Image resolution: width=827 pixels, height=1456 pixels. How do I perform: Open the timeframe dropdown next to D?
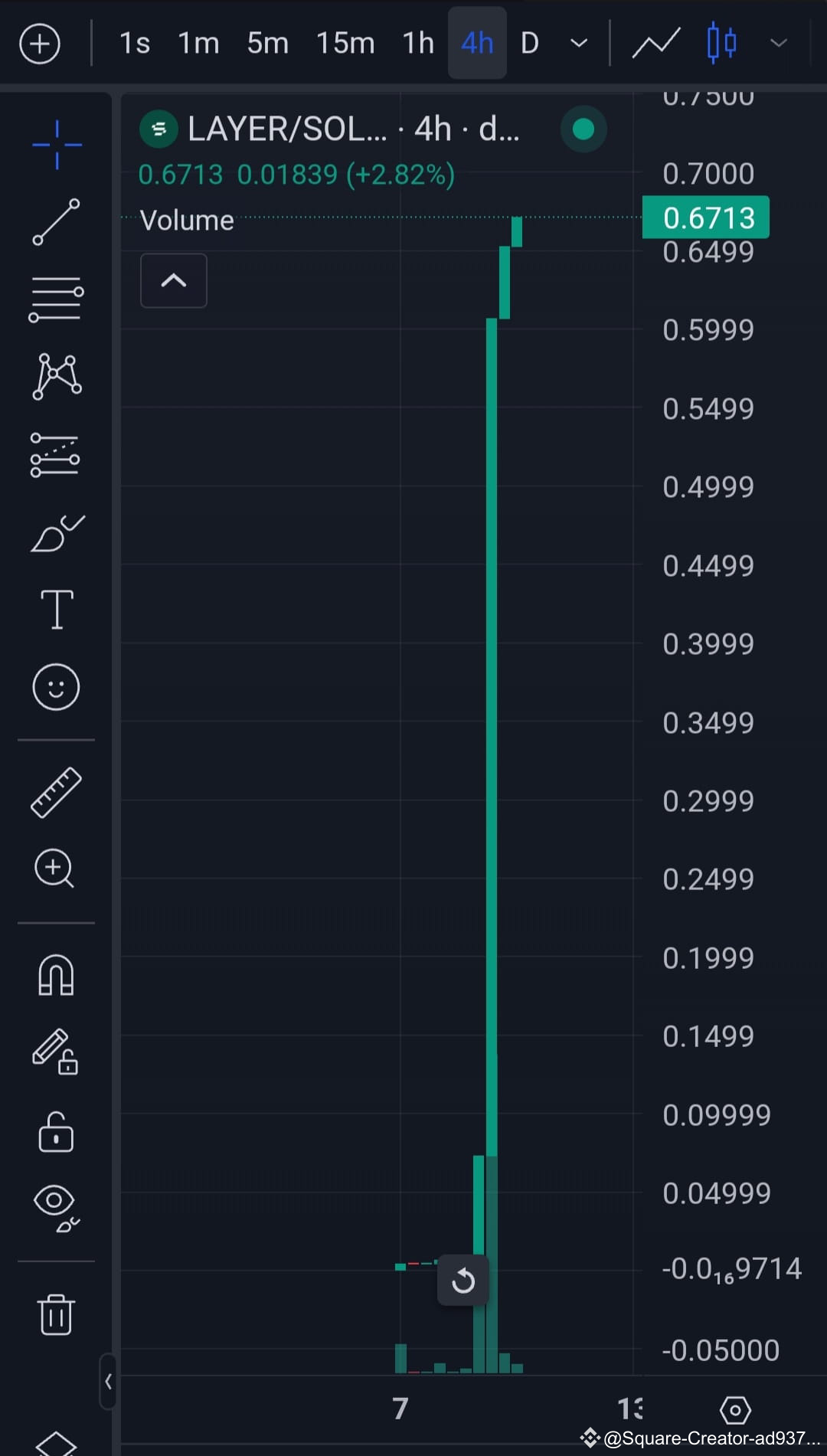click(x=580, y=44)
